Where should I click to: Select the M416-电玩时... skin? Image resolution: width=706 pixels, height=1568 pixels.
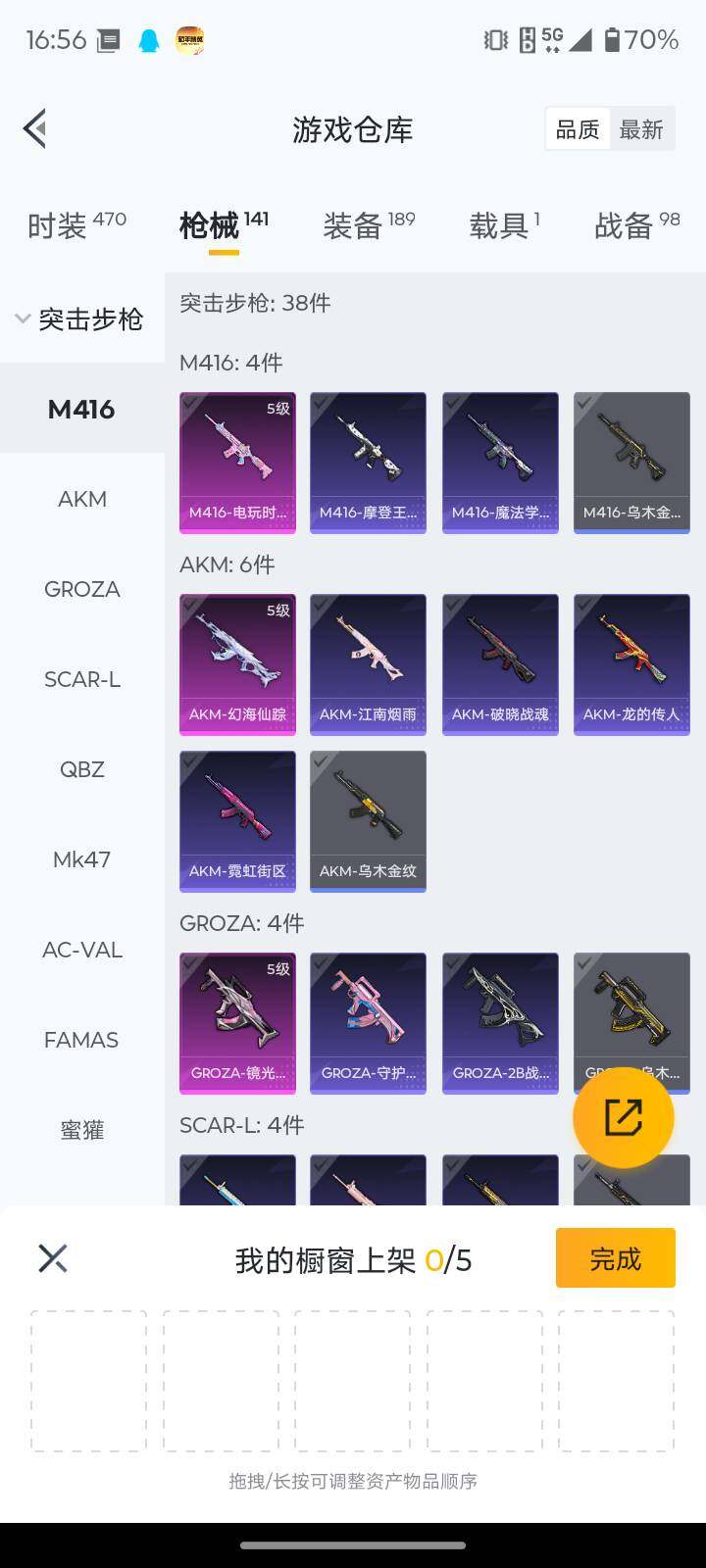237,462
